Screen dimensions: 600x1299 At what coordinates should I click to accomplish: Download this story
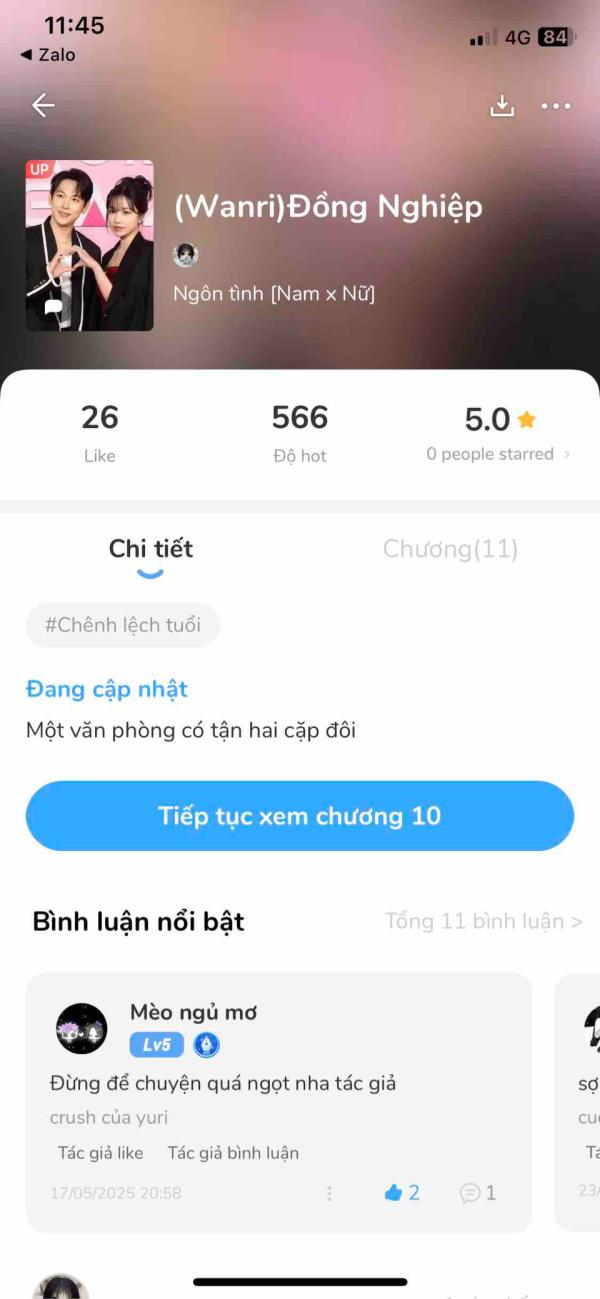coord(502,106)
